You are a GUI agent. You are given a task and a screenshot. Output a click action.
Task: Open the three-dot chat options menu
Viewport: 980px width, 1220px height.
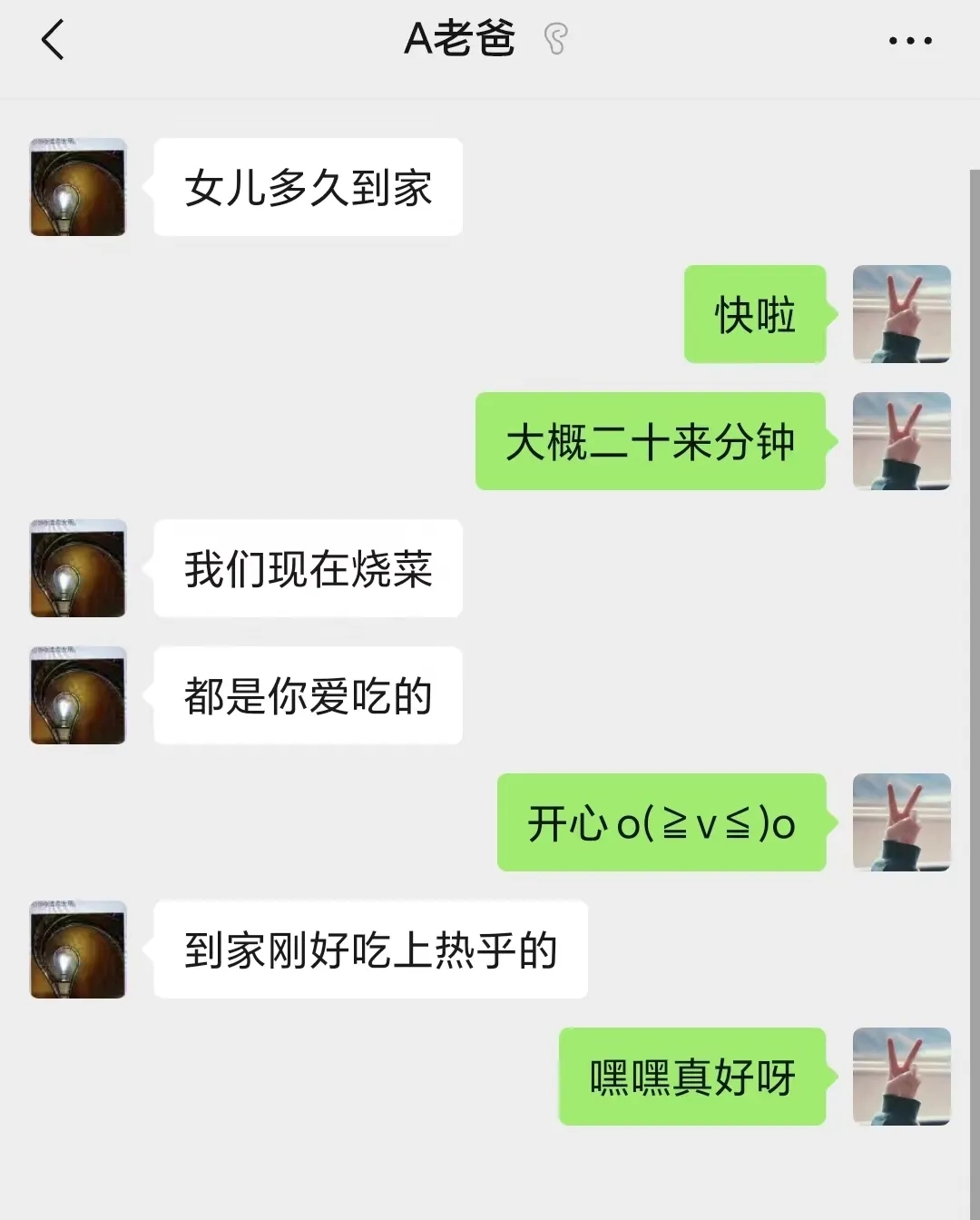[909, 41]
